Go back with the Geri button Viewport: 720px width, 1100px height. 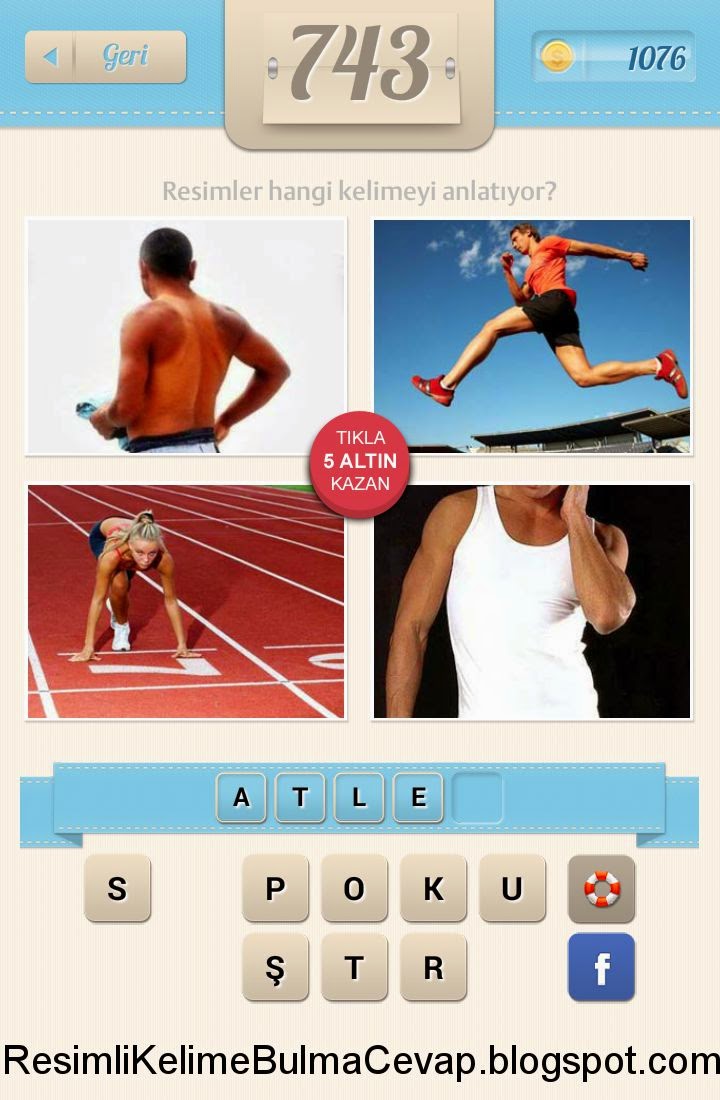[x=105, y=57]
